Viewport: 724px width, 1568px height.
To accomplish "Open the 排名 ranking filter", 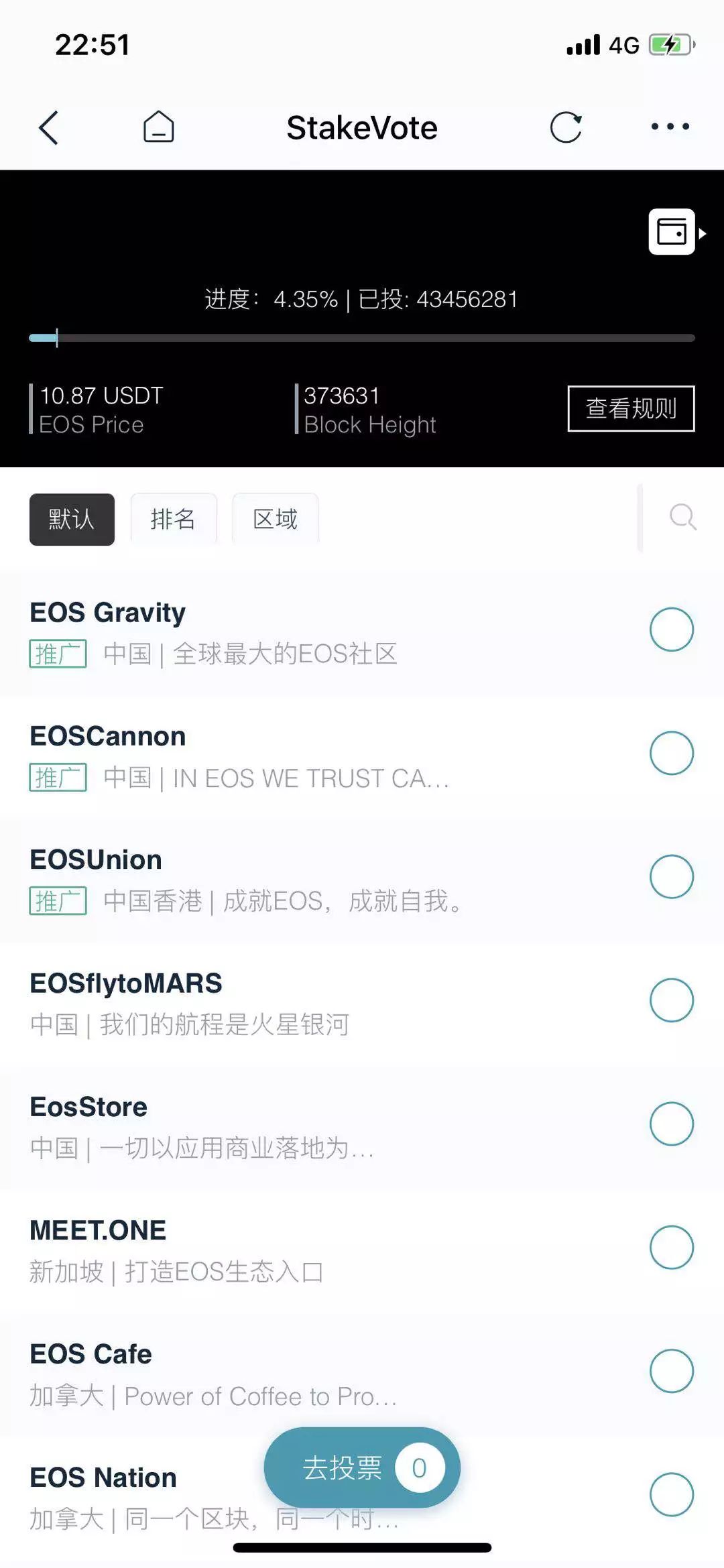I will point(173,518).
